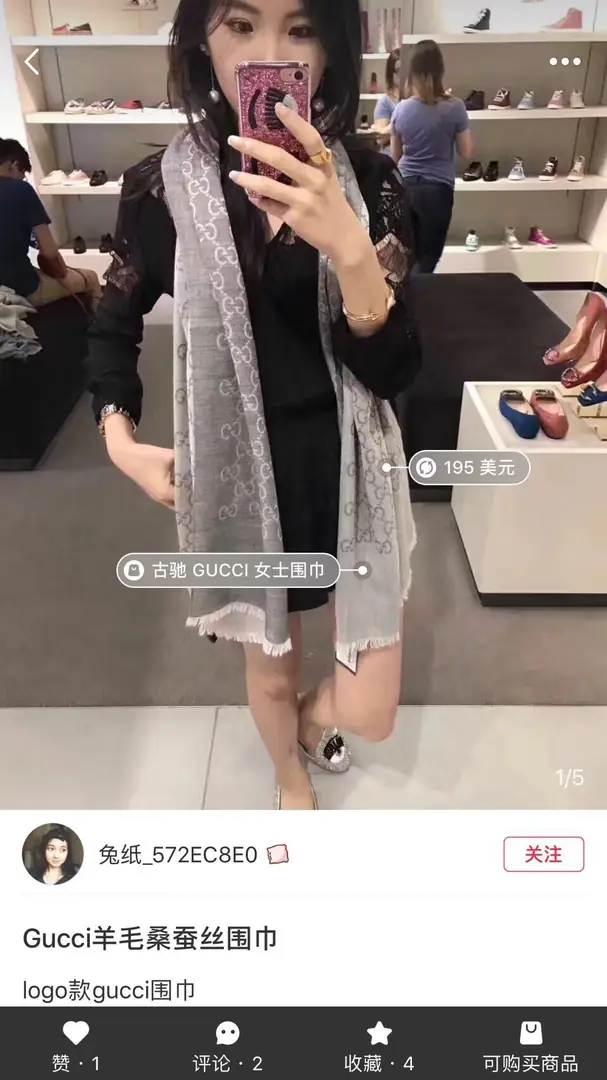Open 兔纸_572EC8E0's profile avatar
The height and width of the screenshot is (1080, 607).
tap(53, 854)
